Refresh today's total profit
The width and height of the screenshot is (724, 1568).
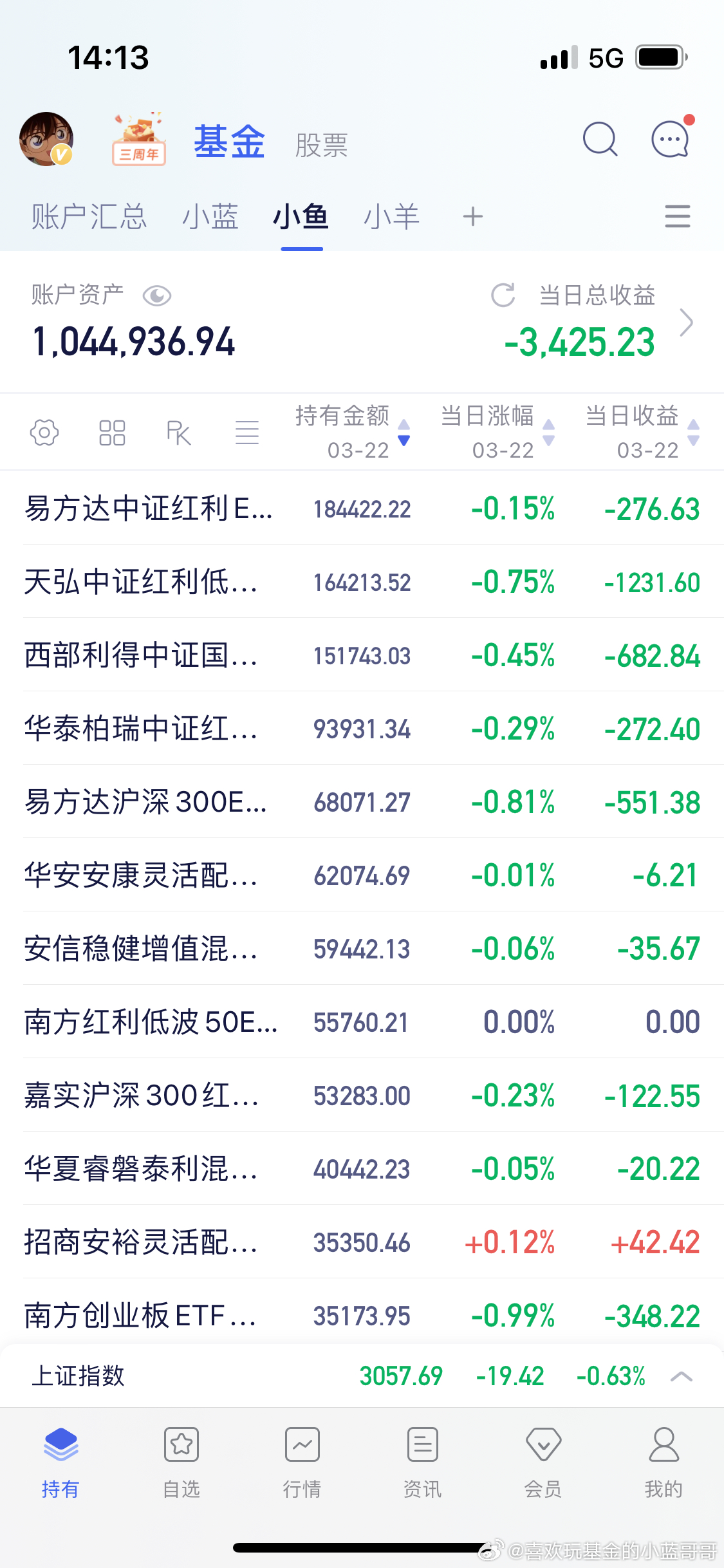click(504, 295)
